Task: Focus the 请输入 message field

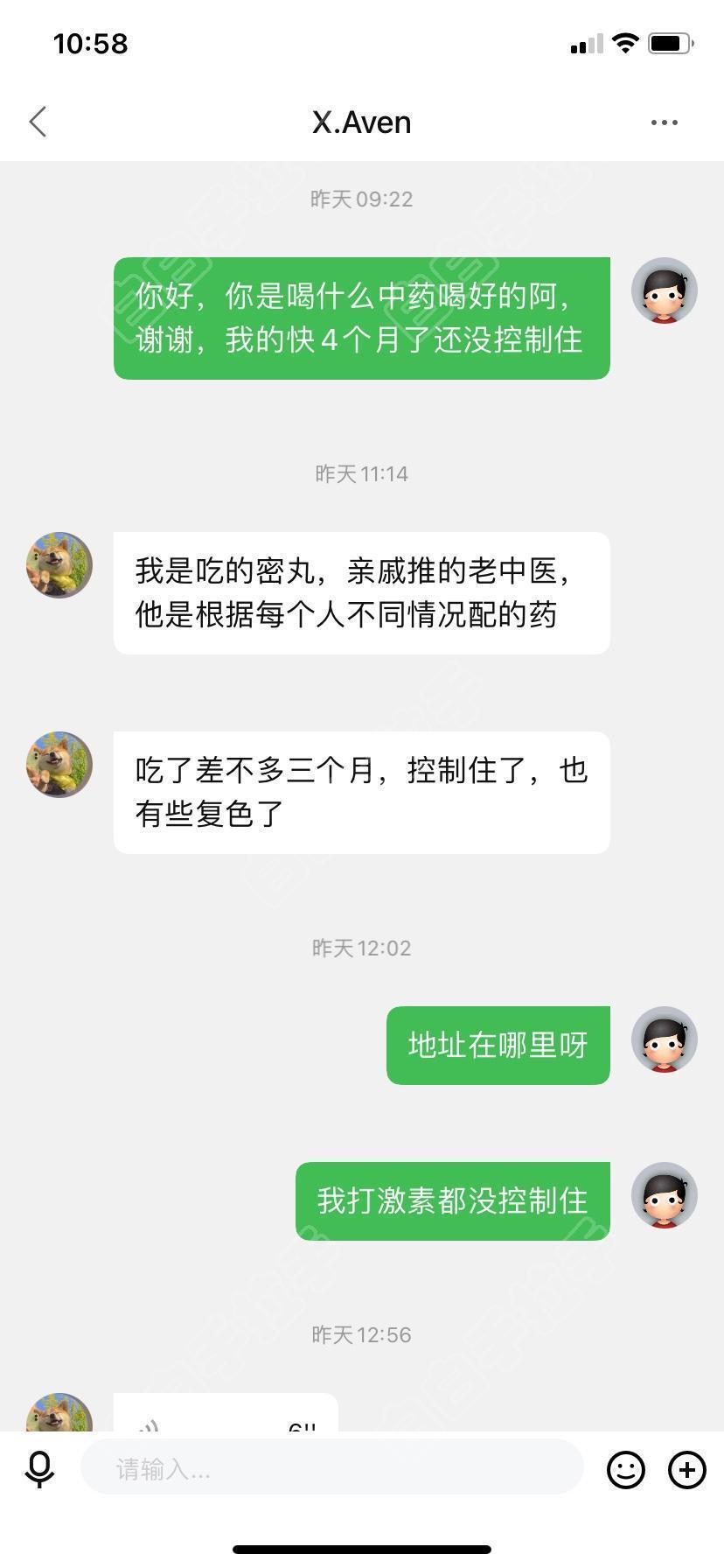Action: (332, 1469)
